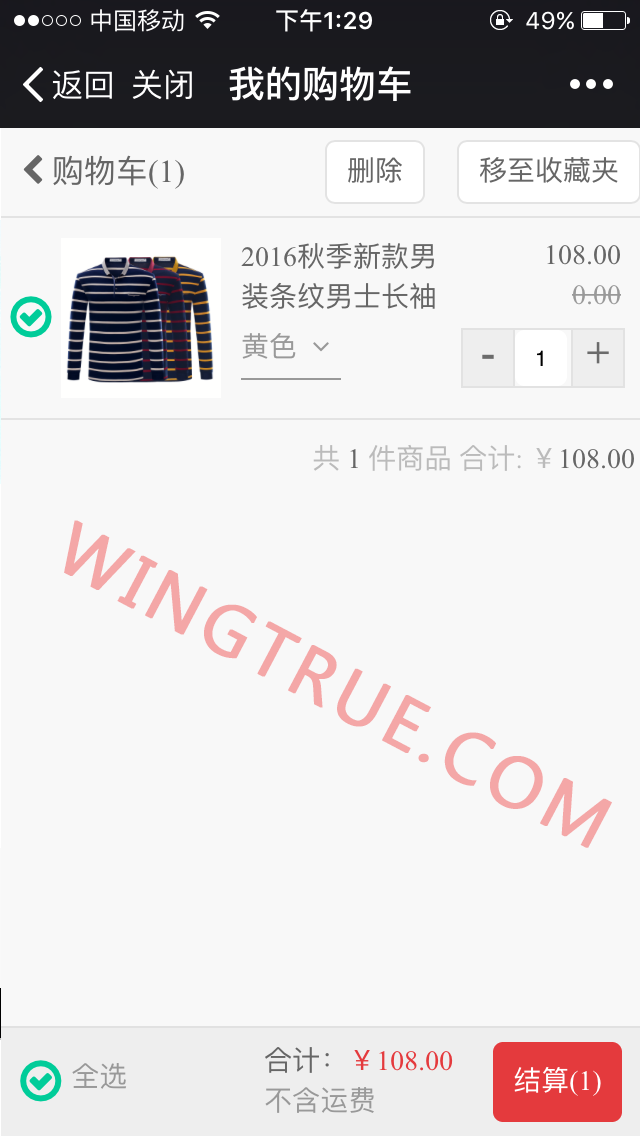Tap 移至收藏夹 to move item to favorites
The image size is (640, 1136).
coord(548,171)
